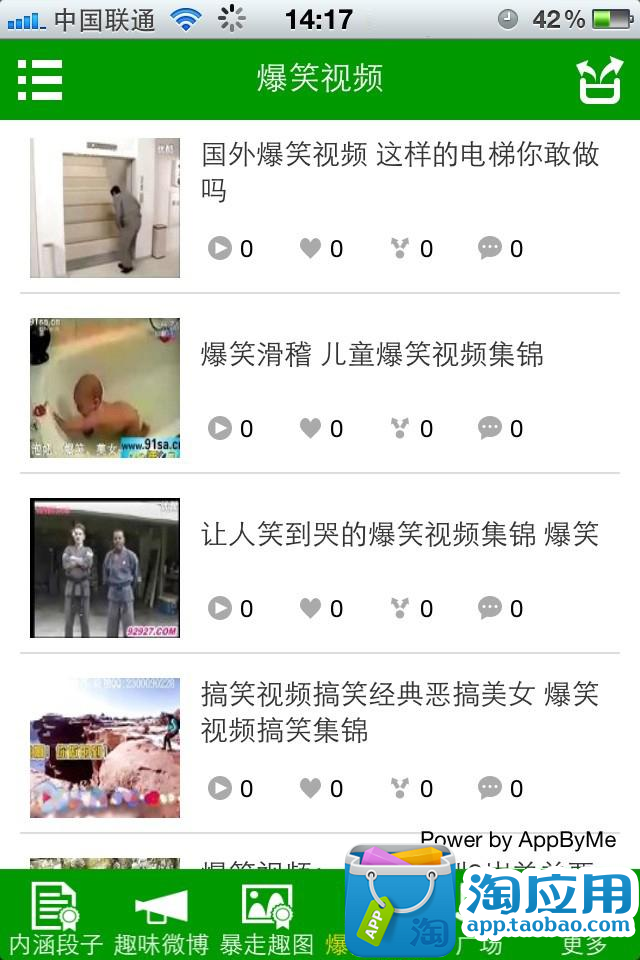Switch to the 内涵段子 tab

tap(56, 917)
